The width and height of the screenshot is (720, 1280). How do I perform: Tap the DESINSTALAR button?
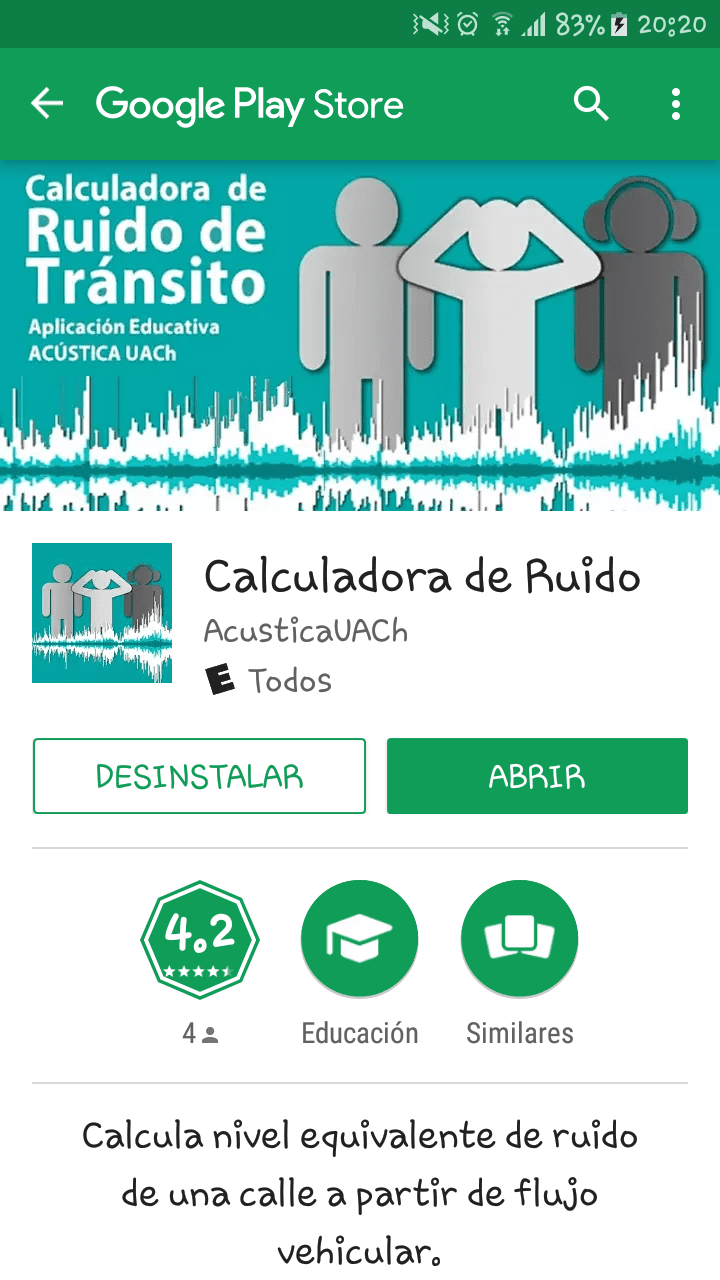[x=199, y=776]
